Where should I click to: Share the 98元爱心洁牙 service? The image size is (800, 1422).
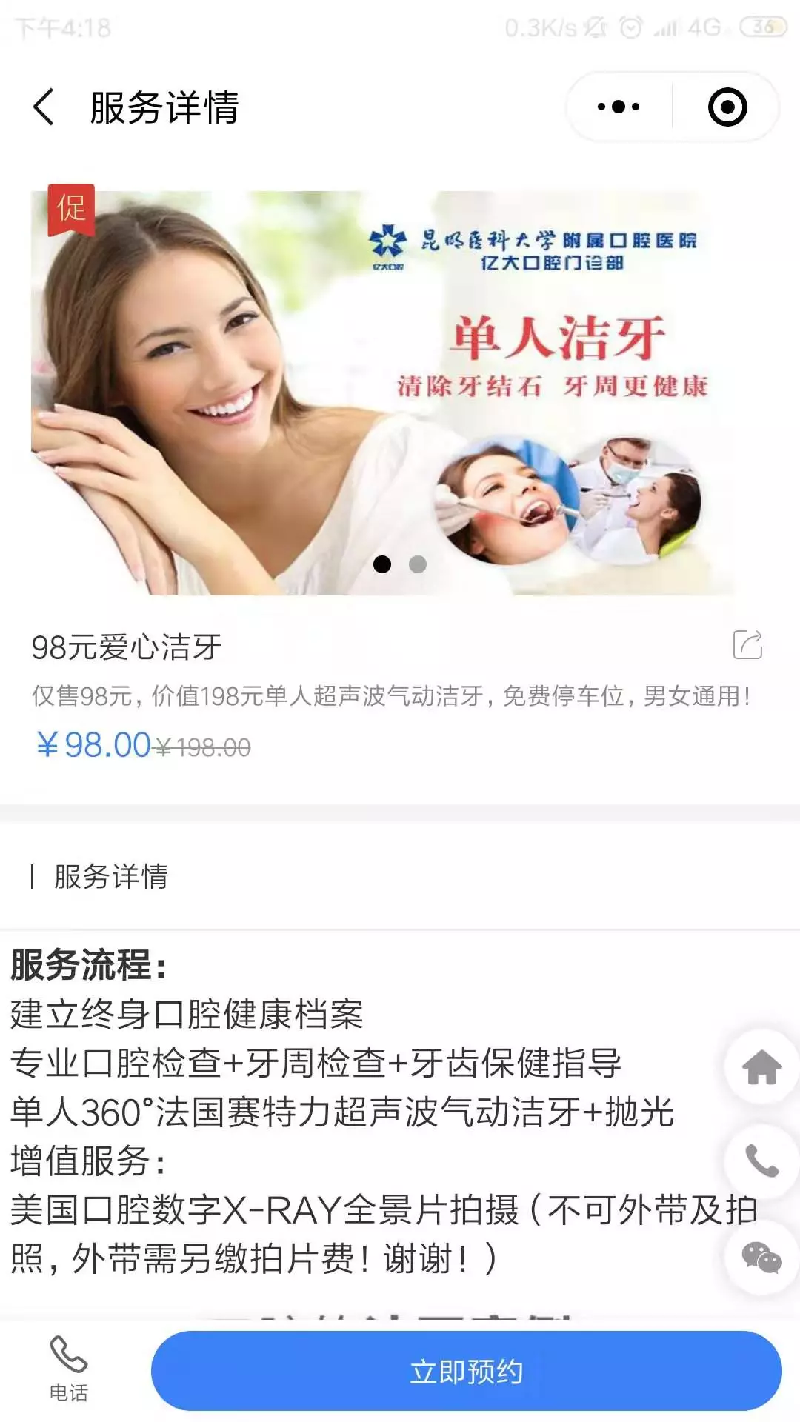click(x=747, y=645)
